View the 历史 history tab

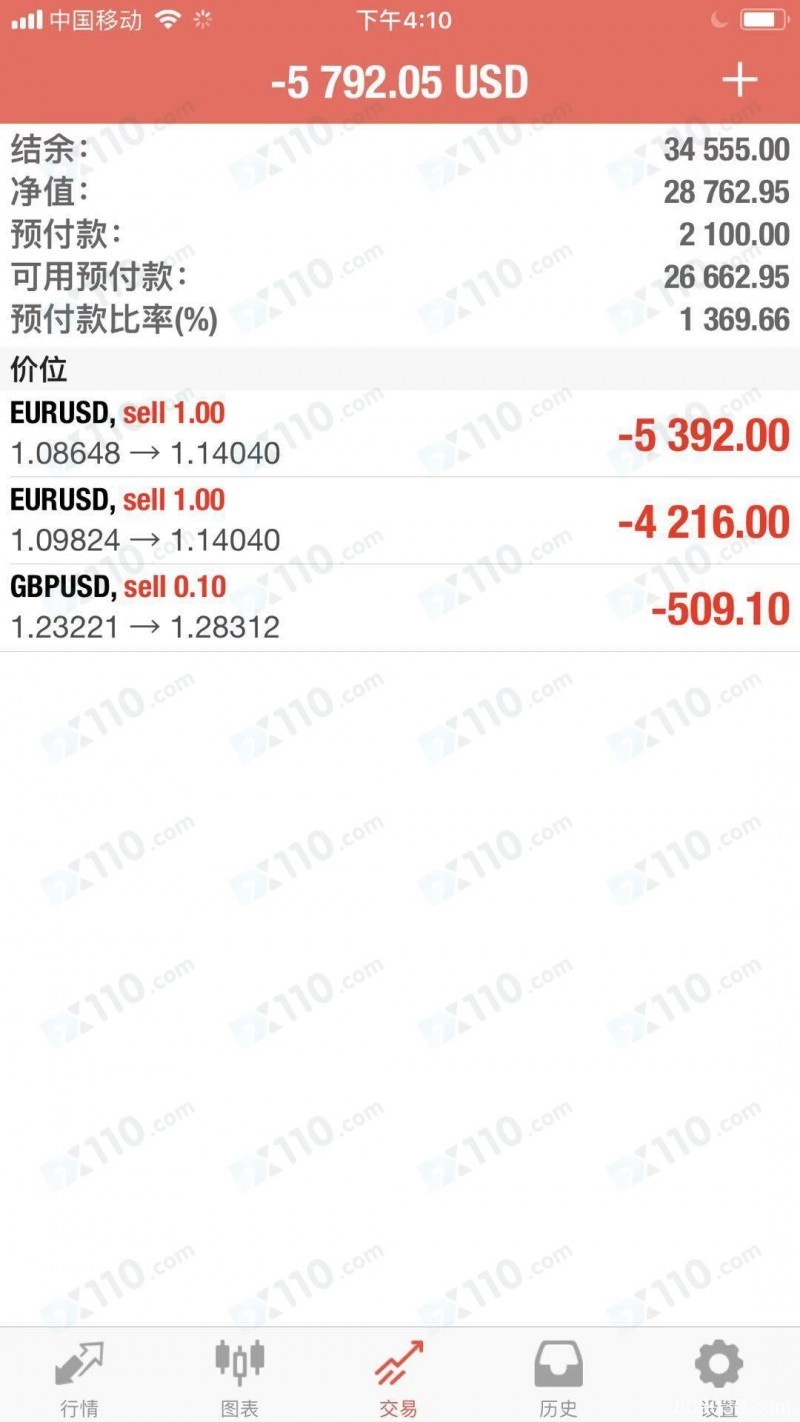click(x=558, y=1377)
